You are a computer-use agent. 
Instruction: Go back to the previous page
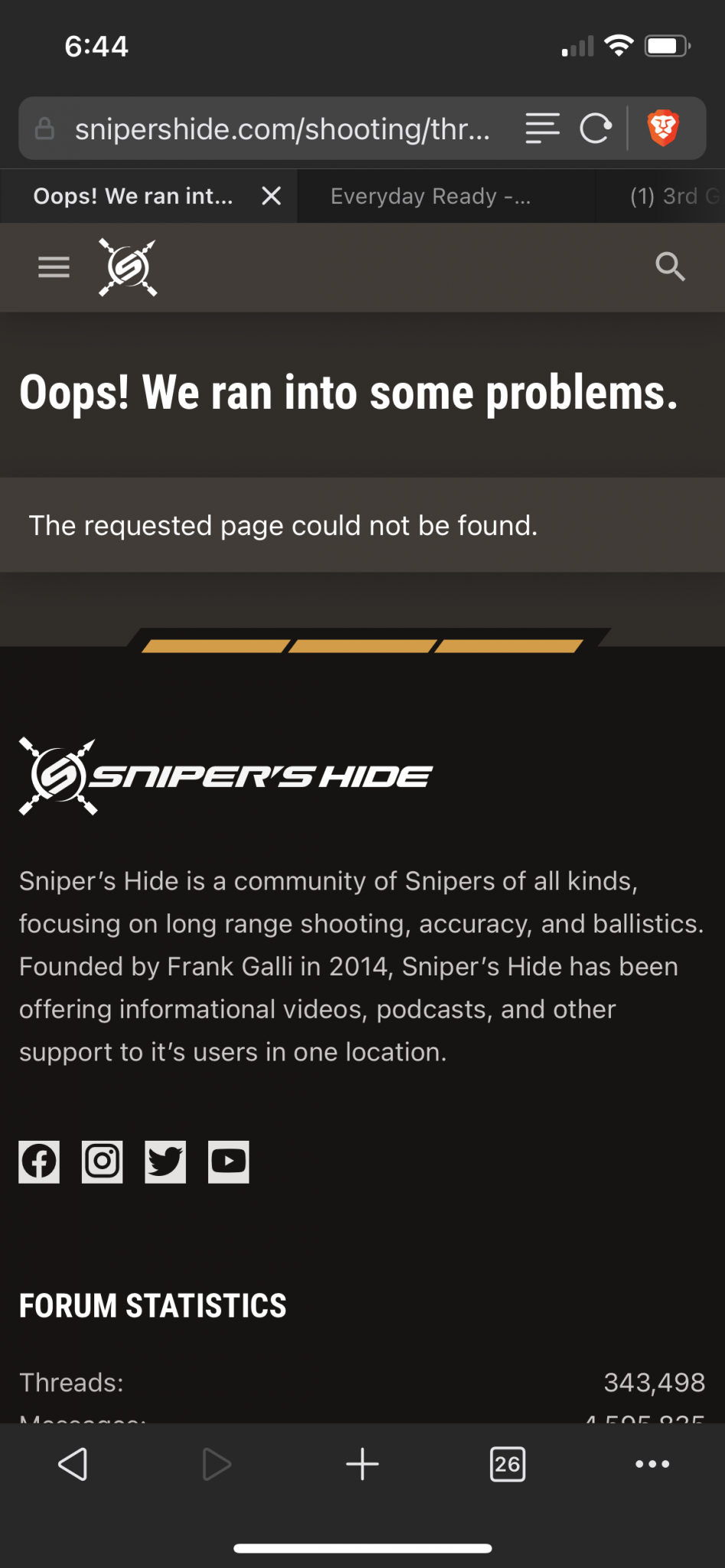pyautogui.click(x=73, y=1464)
